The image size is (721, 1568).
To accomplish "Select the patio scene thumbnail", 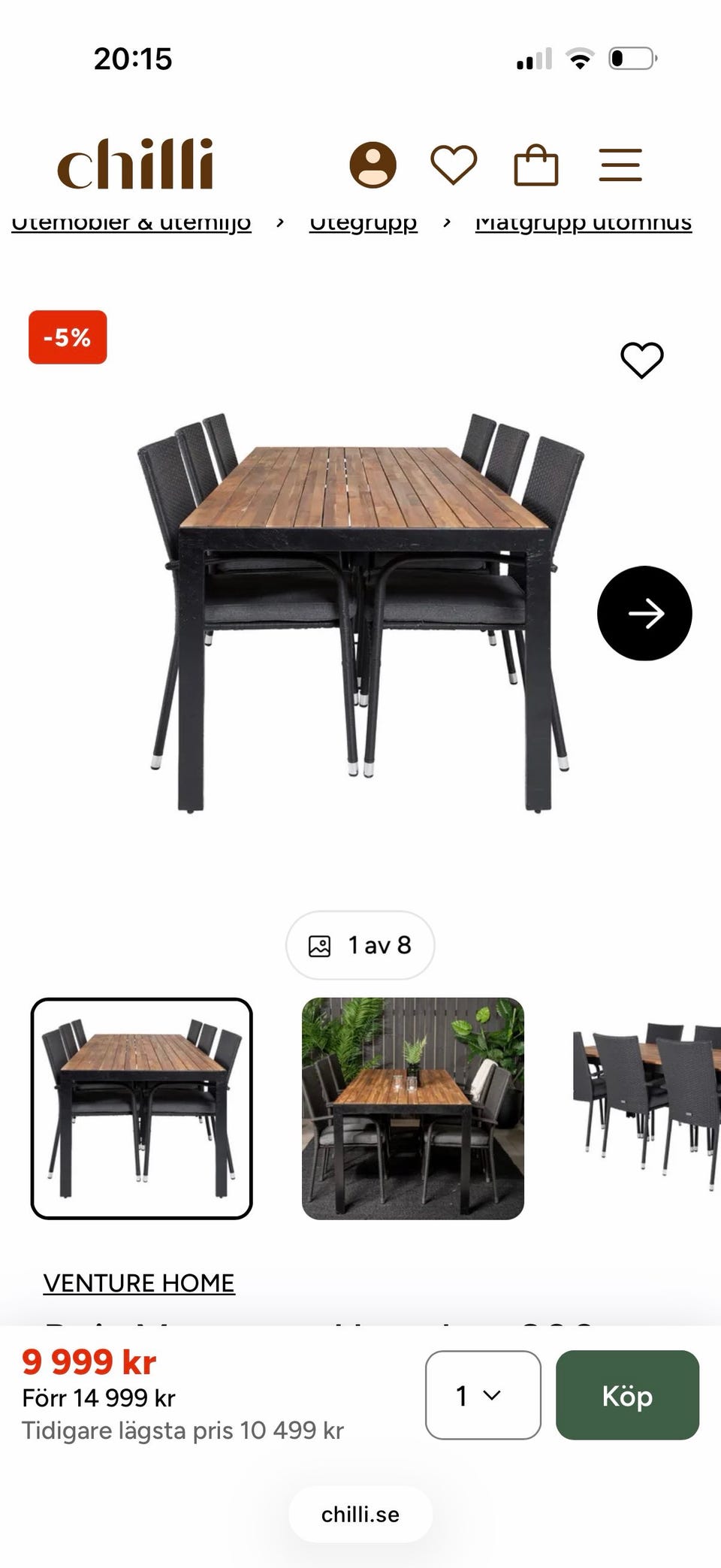I will click(x=413, y=1109).
